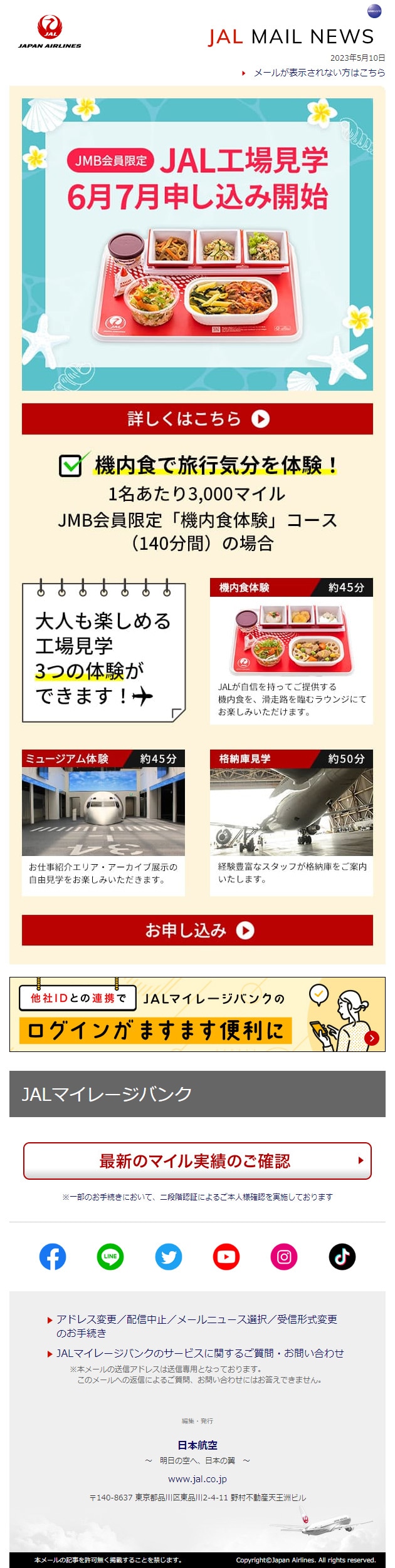The height and width of the screenshot is (1568, 395).
Task: Visit www.jal.co.jp website link
Action: (x=197, y=1478)
